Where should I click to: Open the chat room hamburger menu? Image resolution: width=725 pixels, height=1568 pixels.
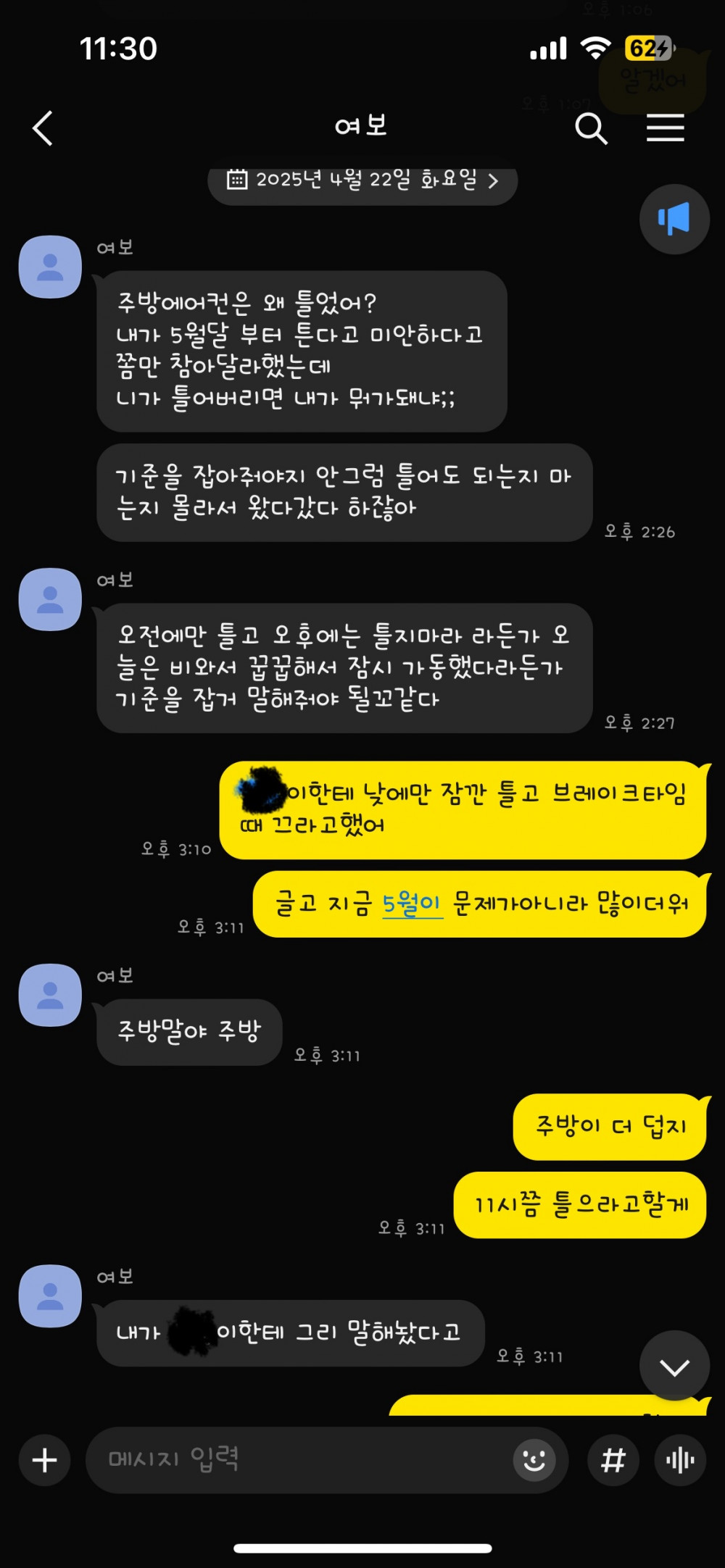(665, 128)
